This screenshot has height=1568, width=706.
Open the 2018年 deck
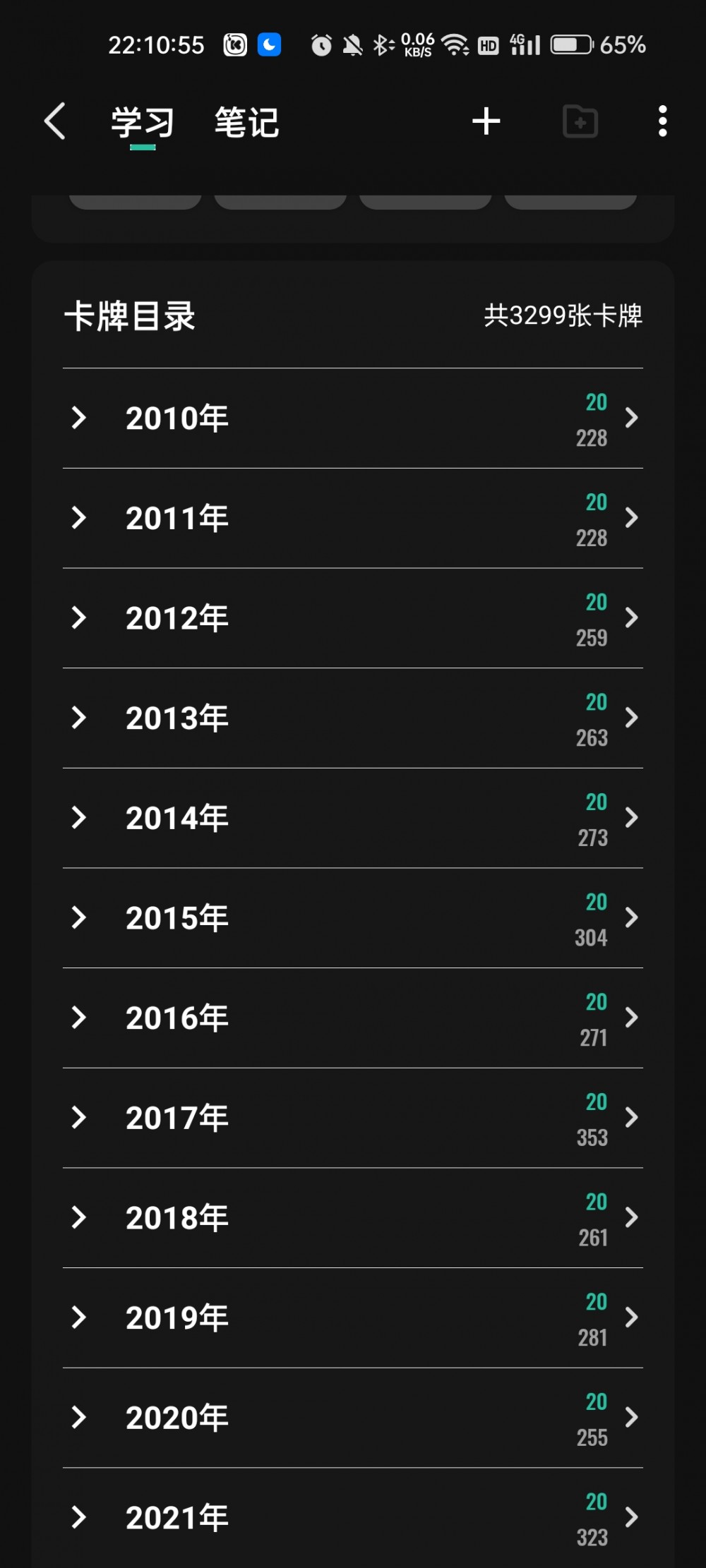click(353, 1218)
